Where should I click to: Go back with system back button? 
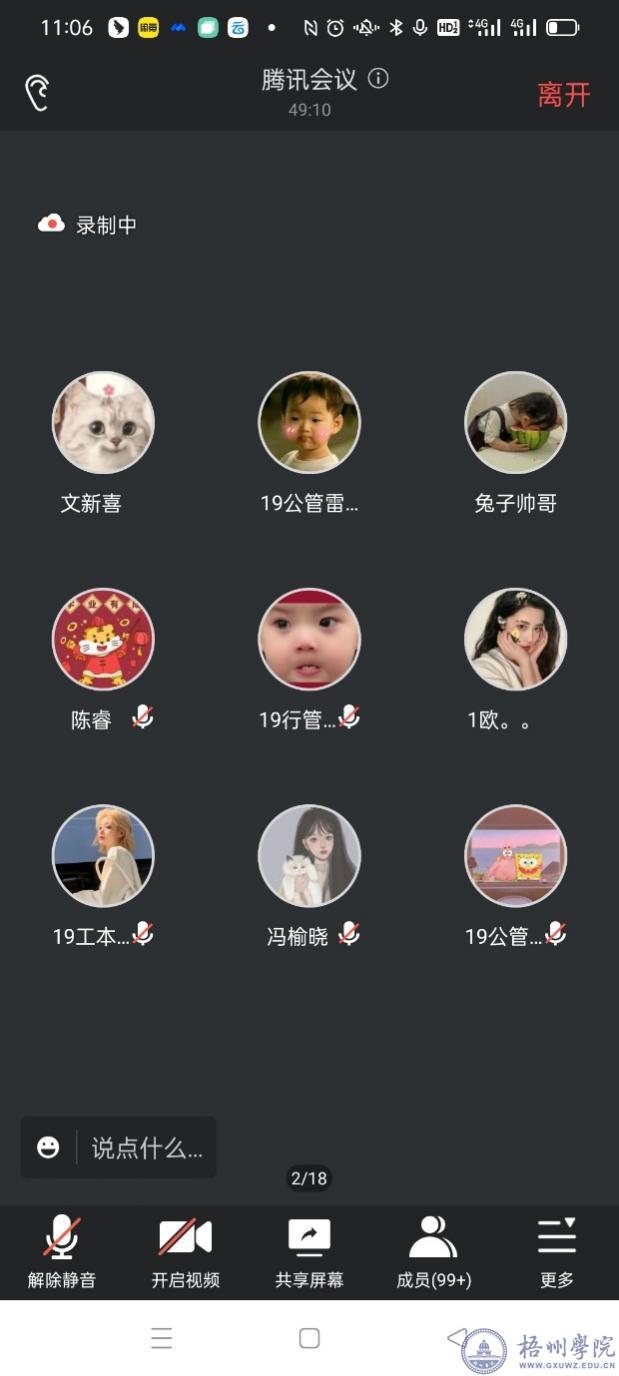point(456,1338)
